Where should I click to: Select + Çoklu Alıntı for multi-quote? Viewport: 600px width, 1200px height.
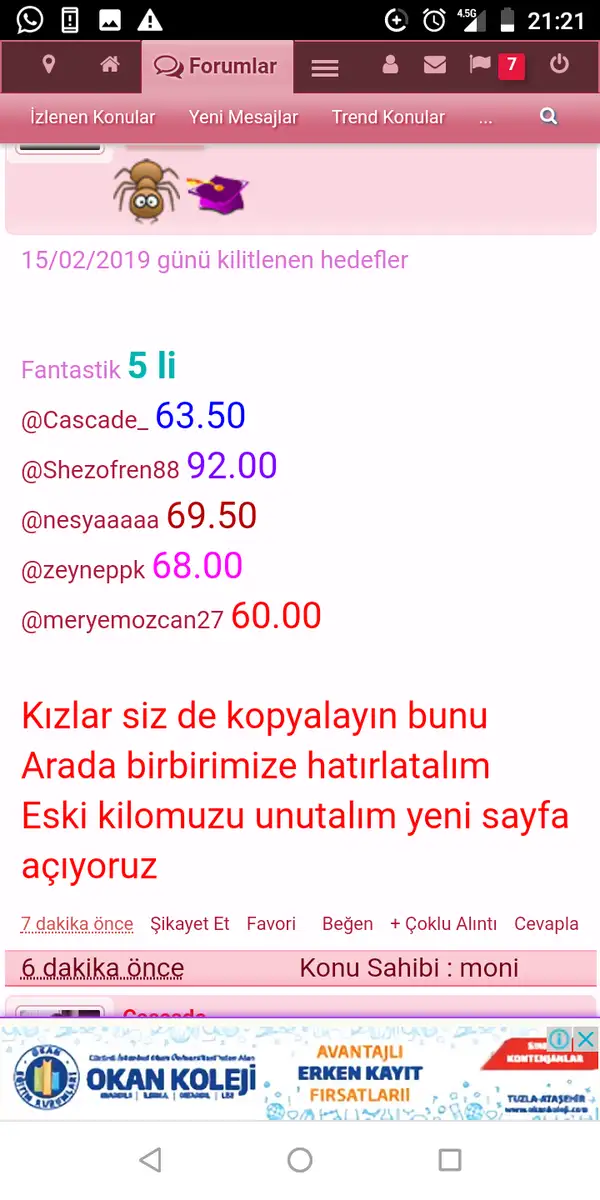tap(443, 924)
